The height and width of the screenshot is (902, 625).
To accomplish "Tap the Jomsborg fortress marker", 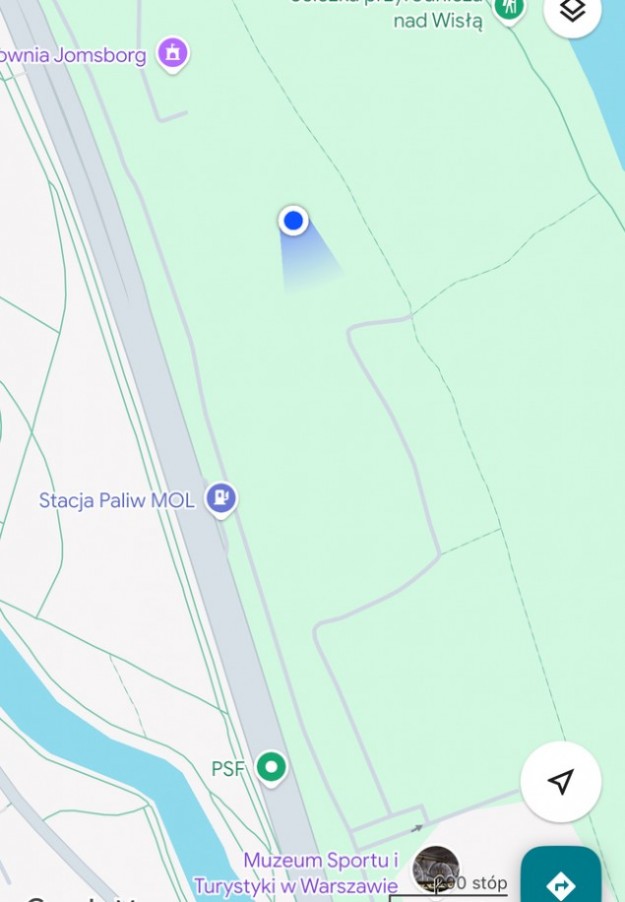I will tap(173, 53).
